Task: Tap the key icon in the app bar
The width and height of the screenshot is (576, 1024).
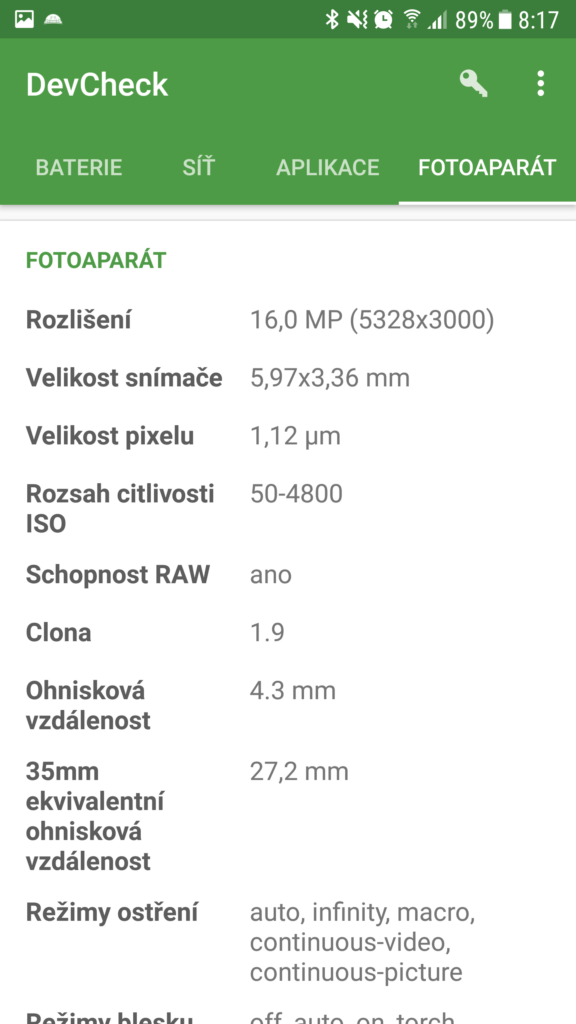Action: point(473,84)
